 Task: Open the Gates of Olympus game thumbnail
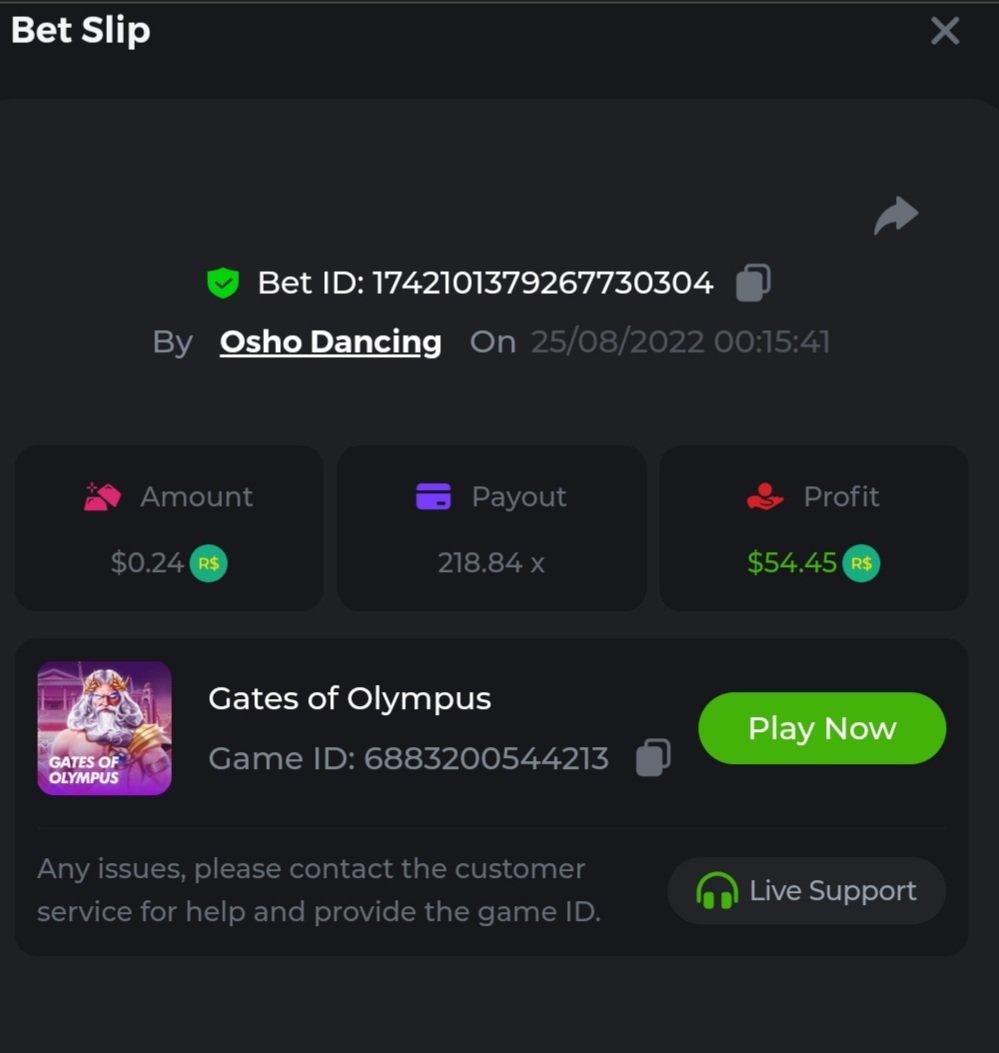(x=105, y=728)
